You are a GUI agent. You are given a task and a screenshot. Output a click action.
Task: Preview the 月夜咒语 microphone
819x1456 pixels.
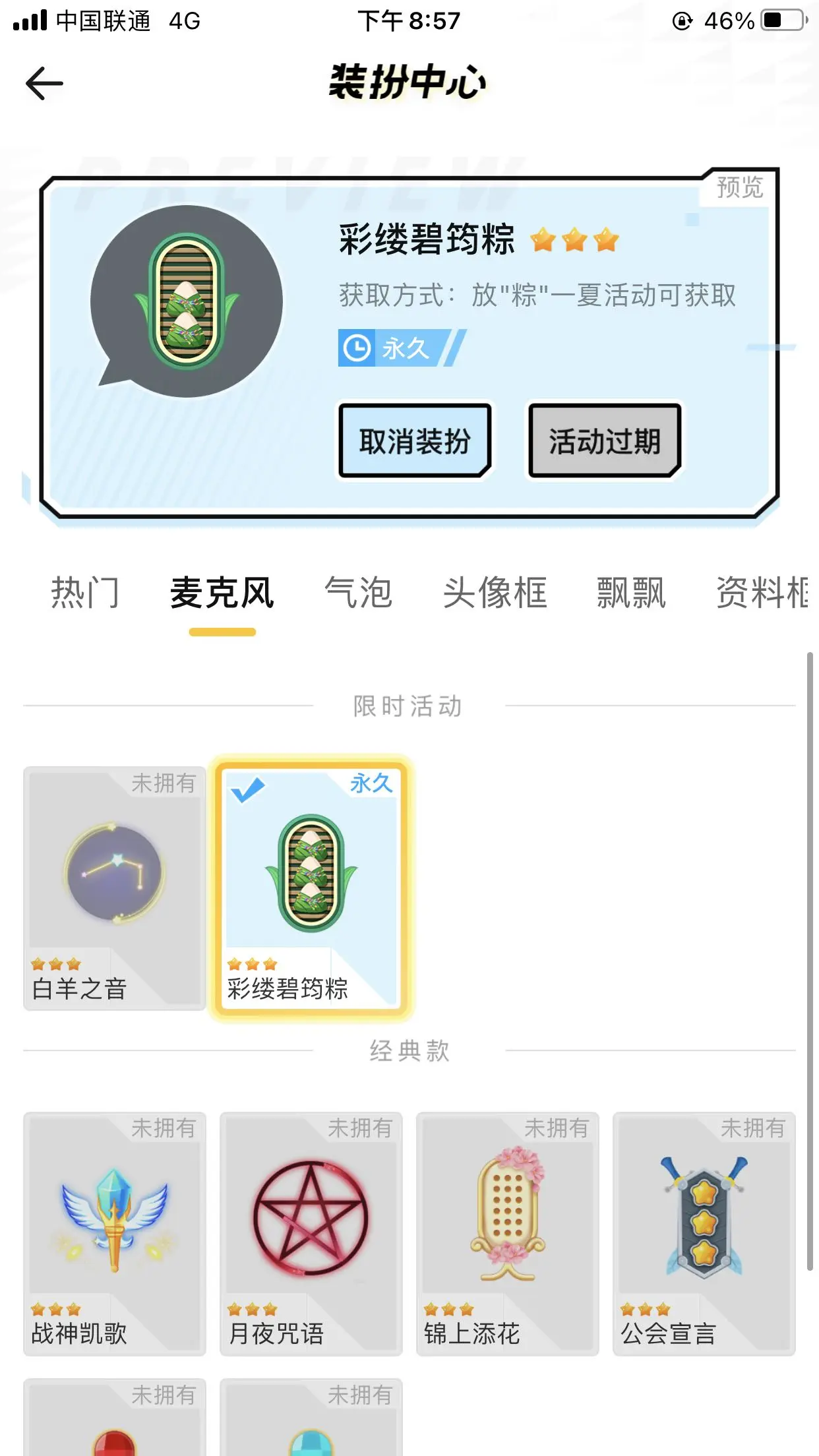pyautogui.click(x=311, y=1234)
